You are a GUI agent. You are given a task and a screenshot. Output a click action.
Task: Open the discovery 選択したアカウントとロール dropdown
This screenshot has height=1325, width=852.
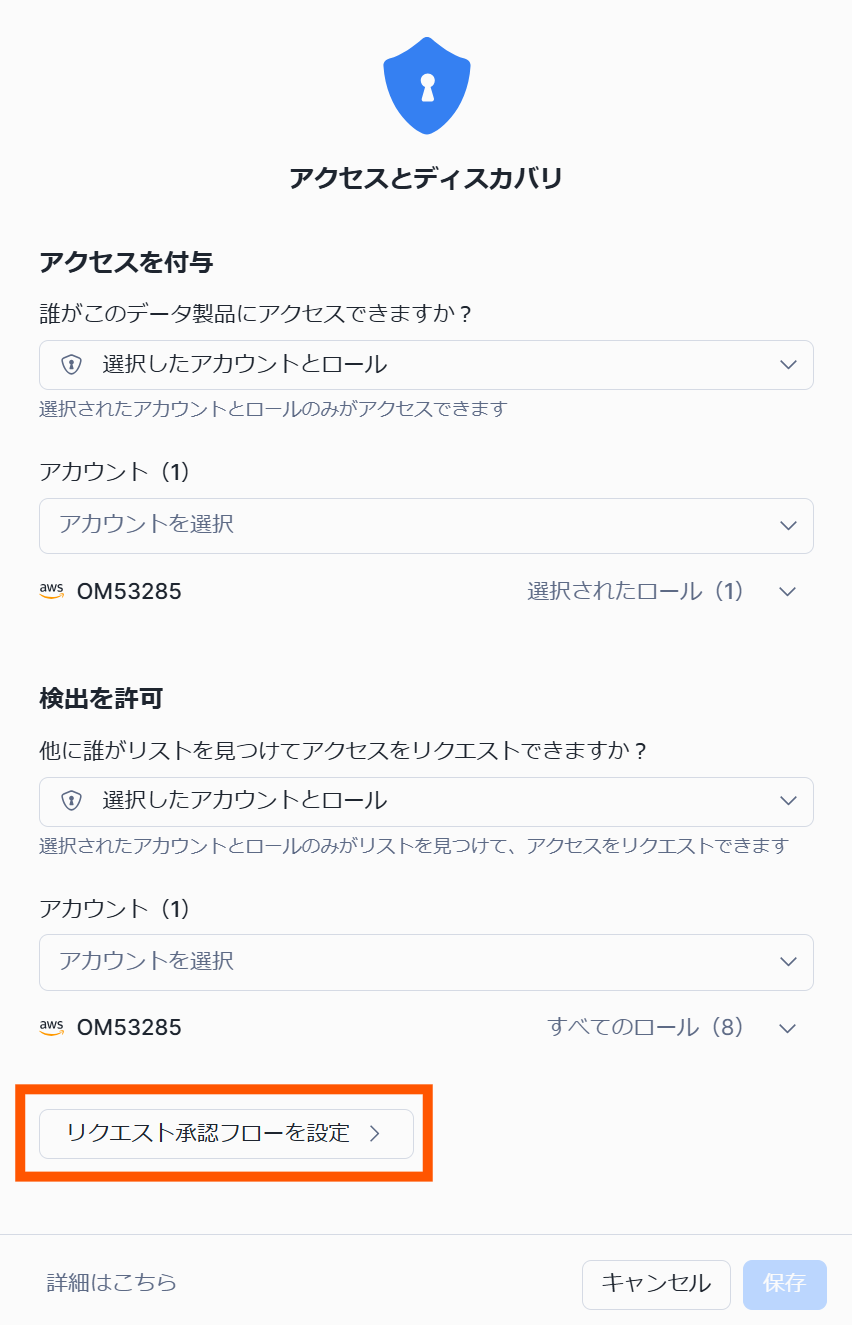coord(426,801)
